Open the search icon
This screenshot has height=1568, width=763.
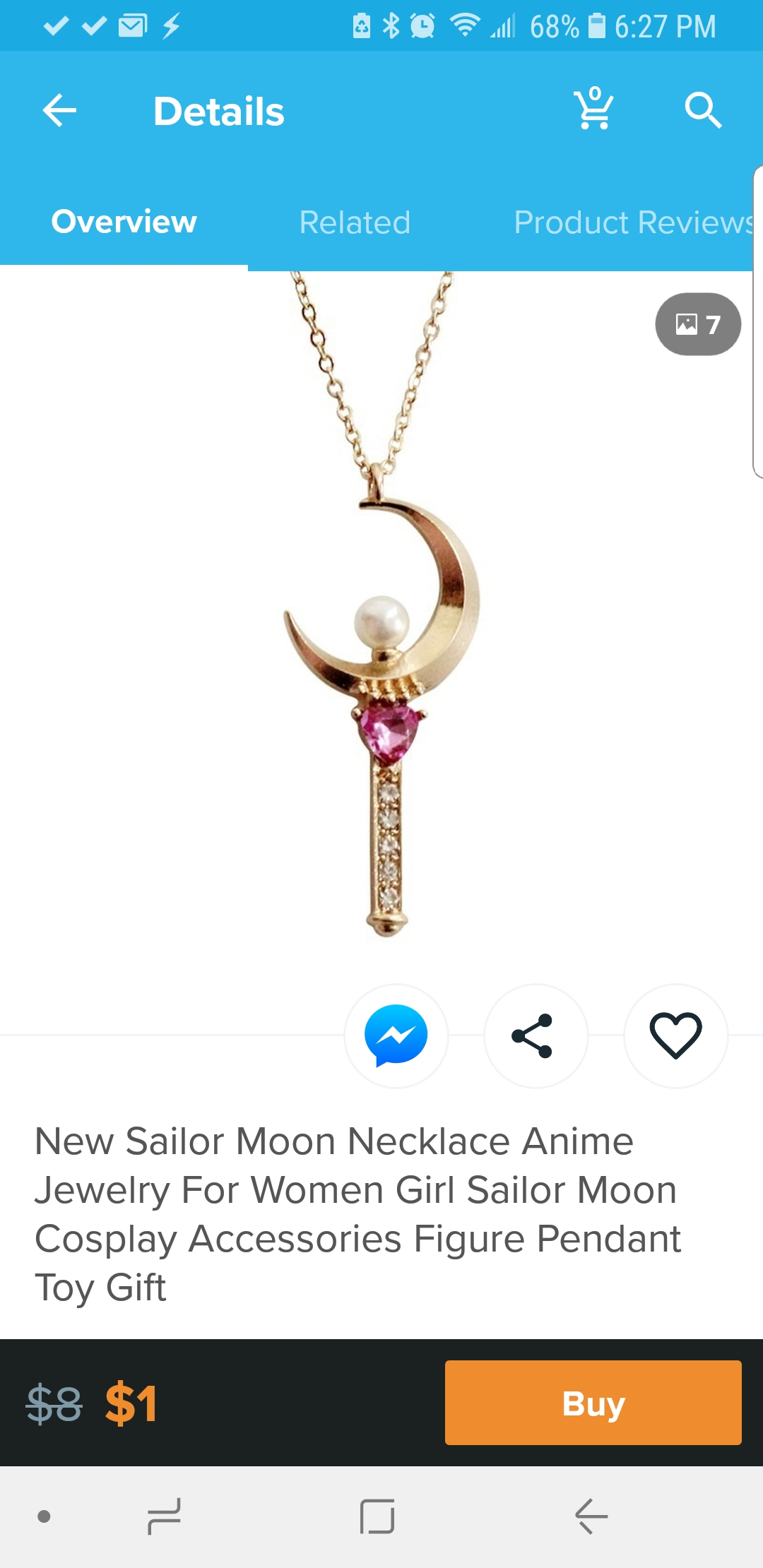click(703, 110)
